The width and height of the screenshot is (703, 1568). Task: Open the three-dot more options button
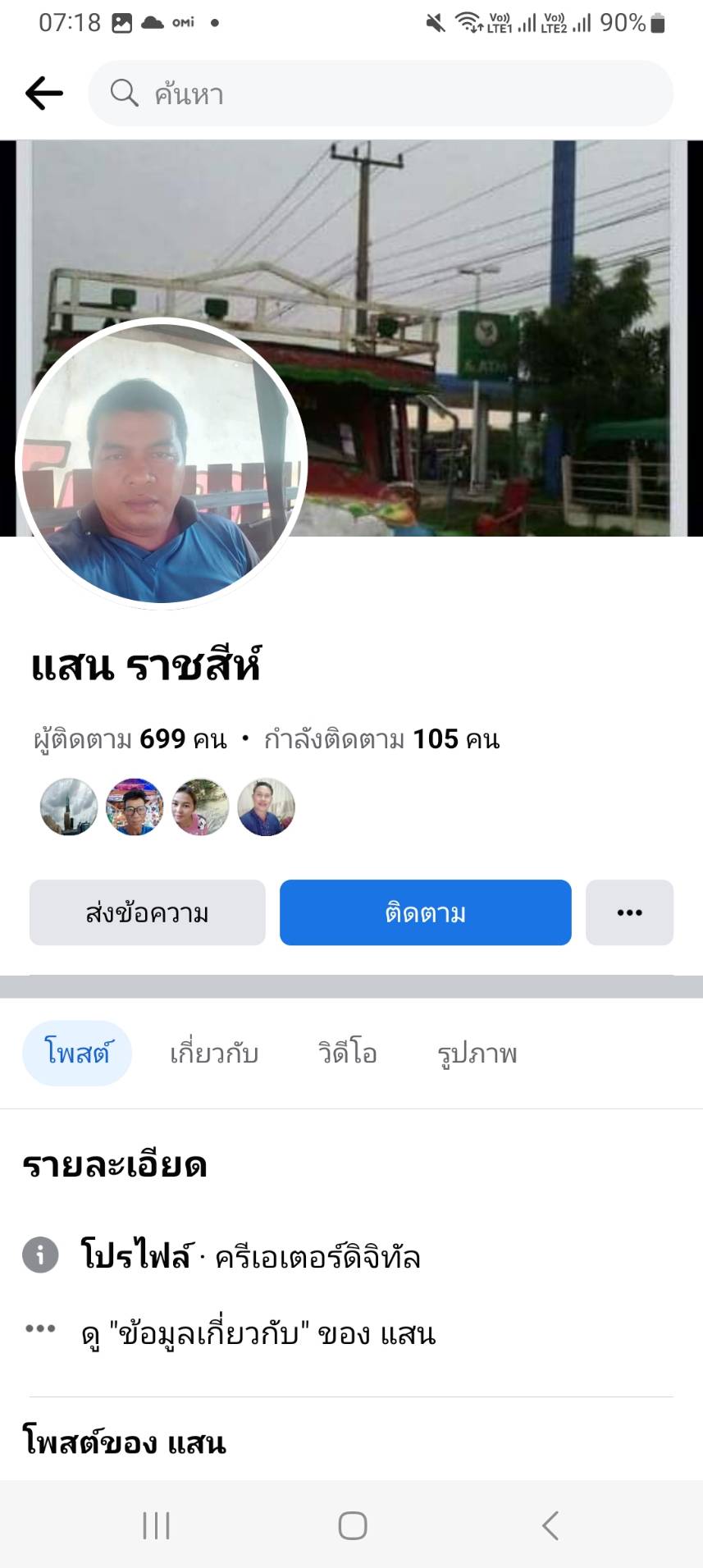pos(629,912)
